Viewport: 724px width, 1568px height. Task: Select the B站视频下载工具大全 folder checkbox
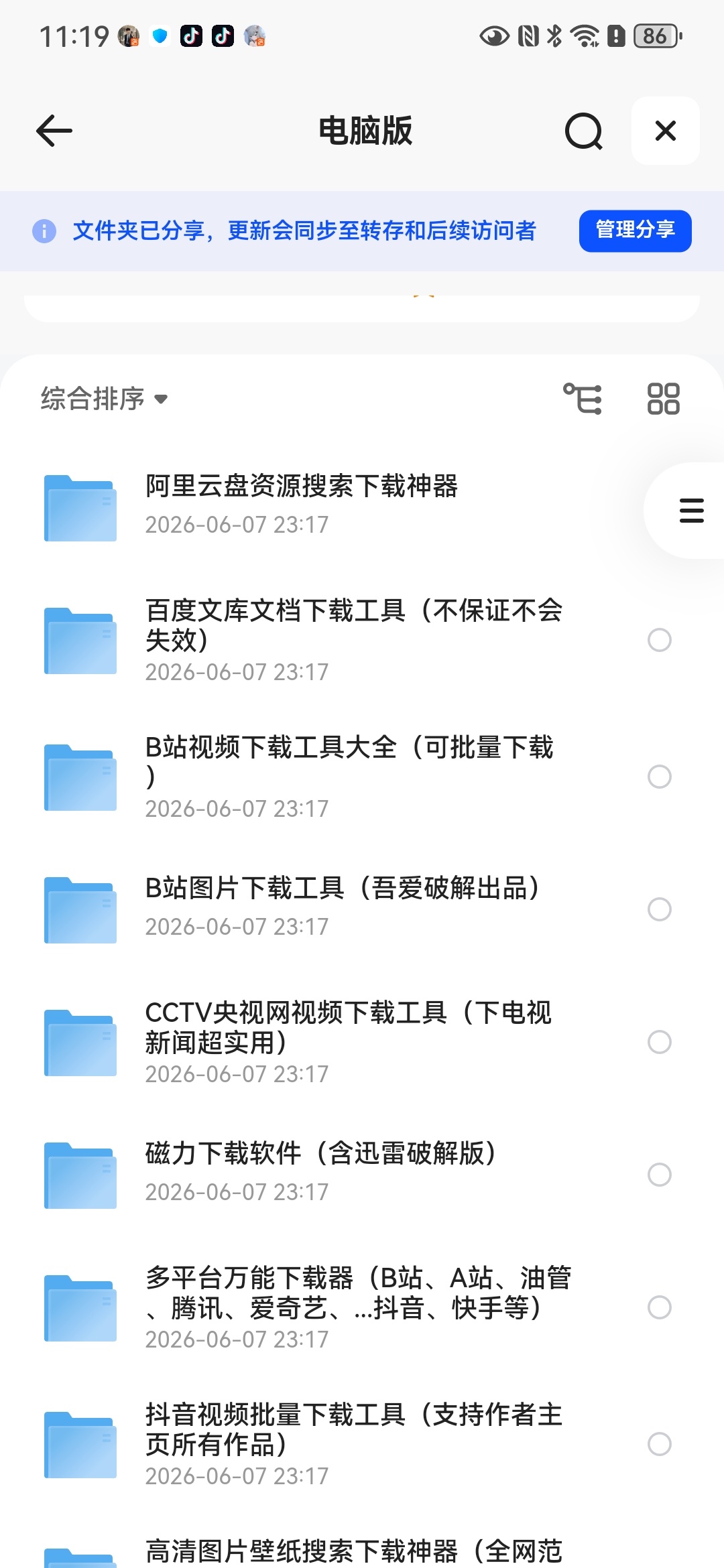(x=660, y=777)
